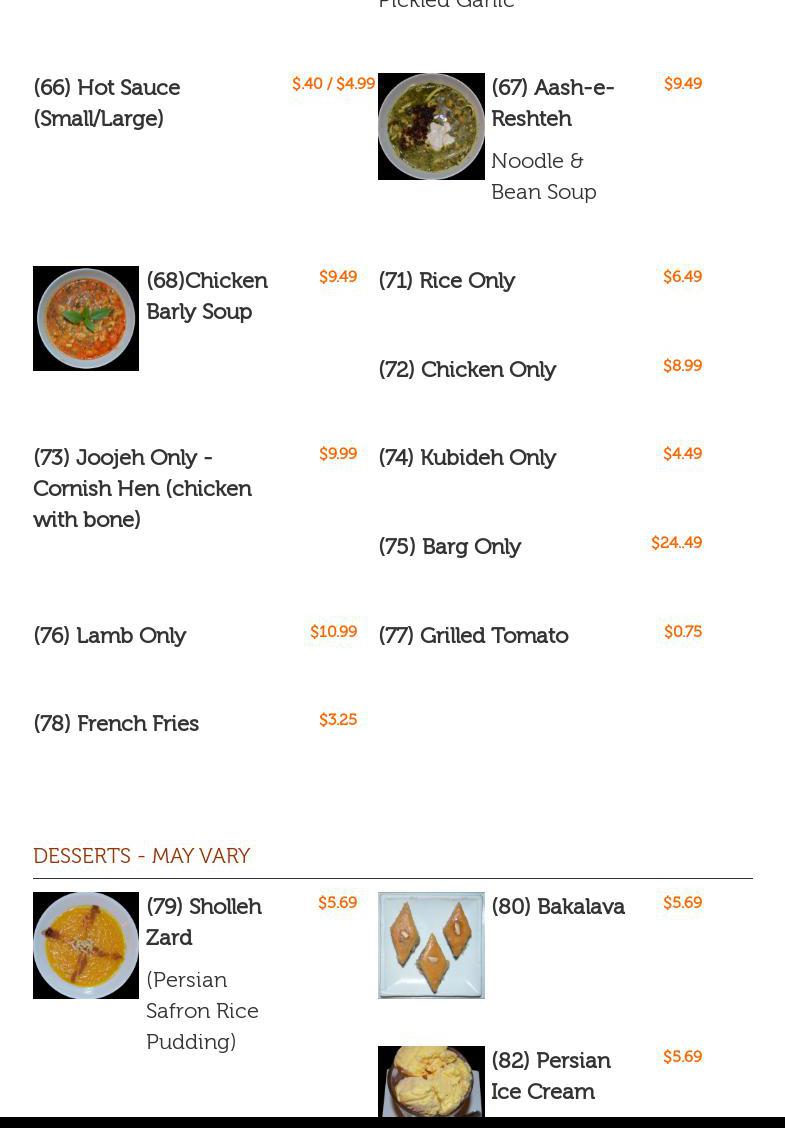This screenshot has height=1128, width=785.
Task: Open (75) Barg Only
Action: pyautogui.click(x=449, y=546)
